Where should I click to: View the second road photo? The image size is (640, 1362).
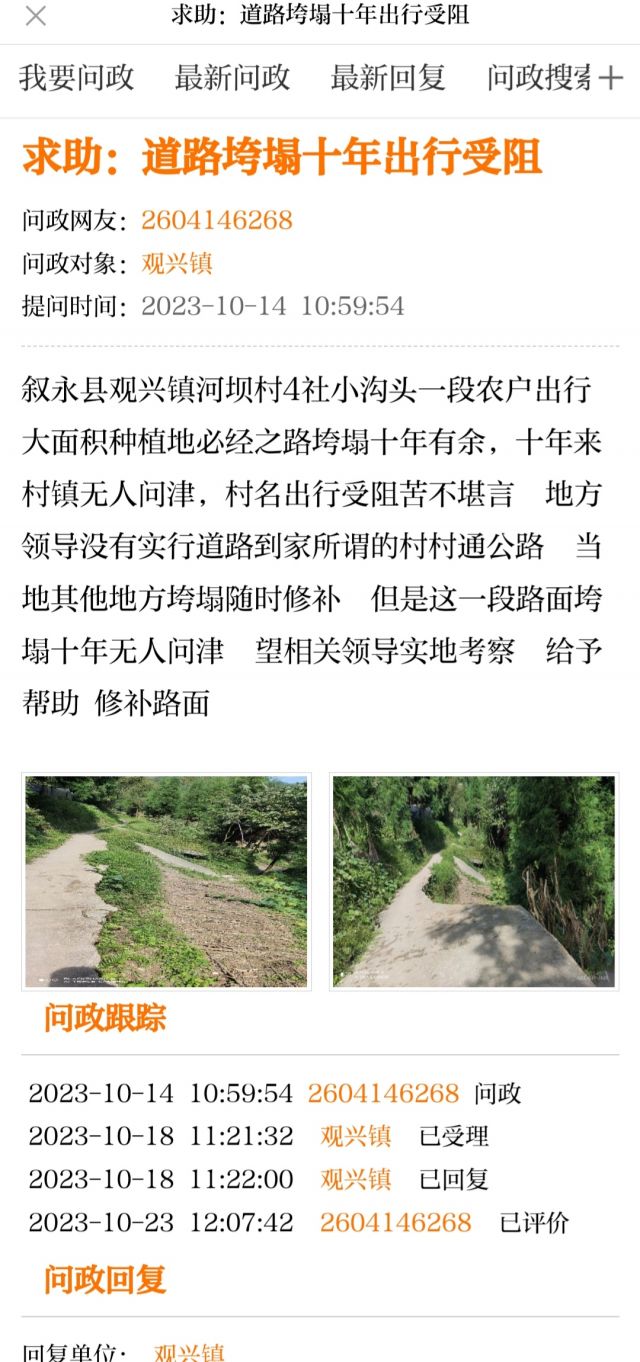tap(474, 881)
